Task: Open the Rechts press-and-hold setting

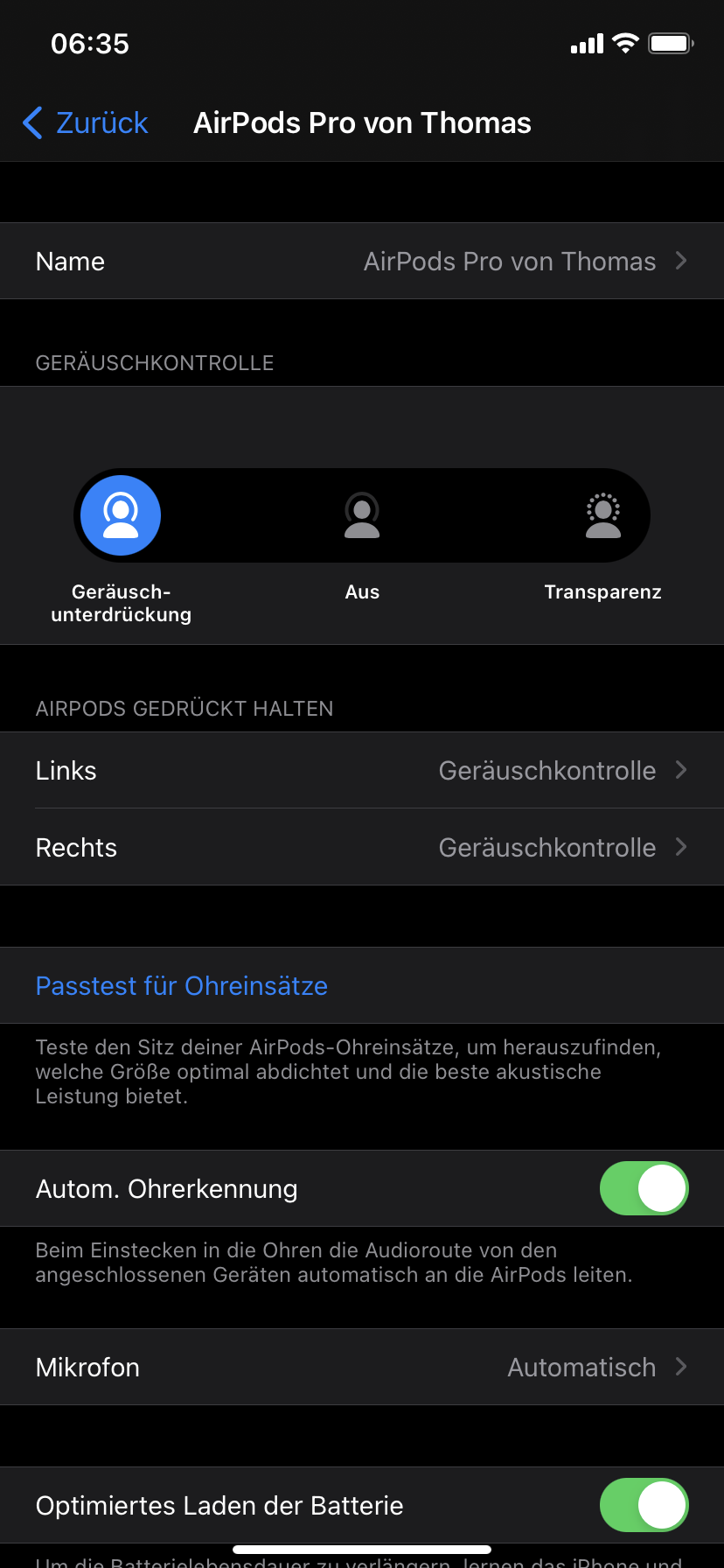Action: [x=362, y=847]
